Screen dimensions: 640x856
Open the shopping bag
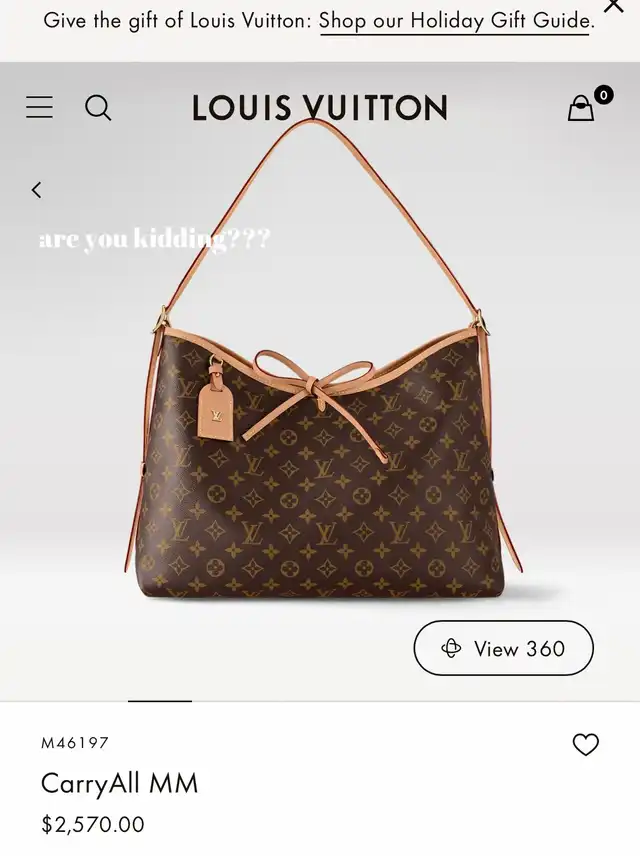point(582,107)
